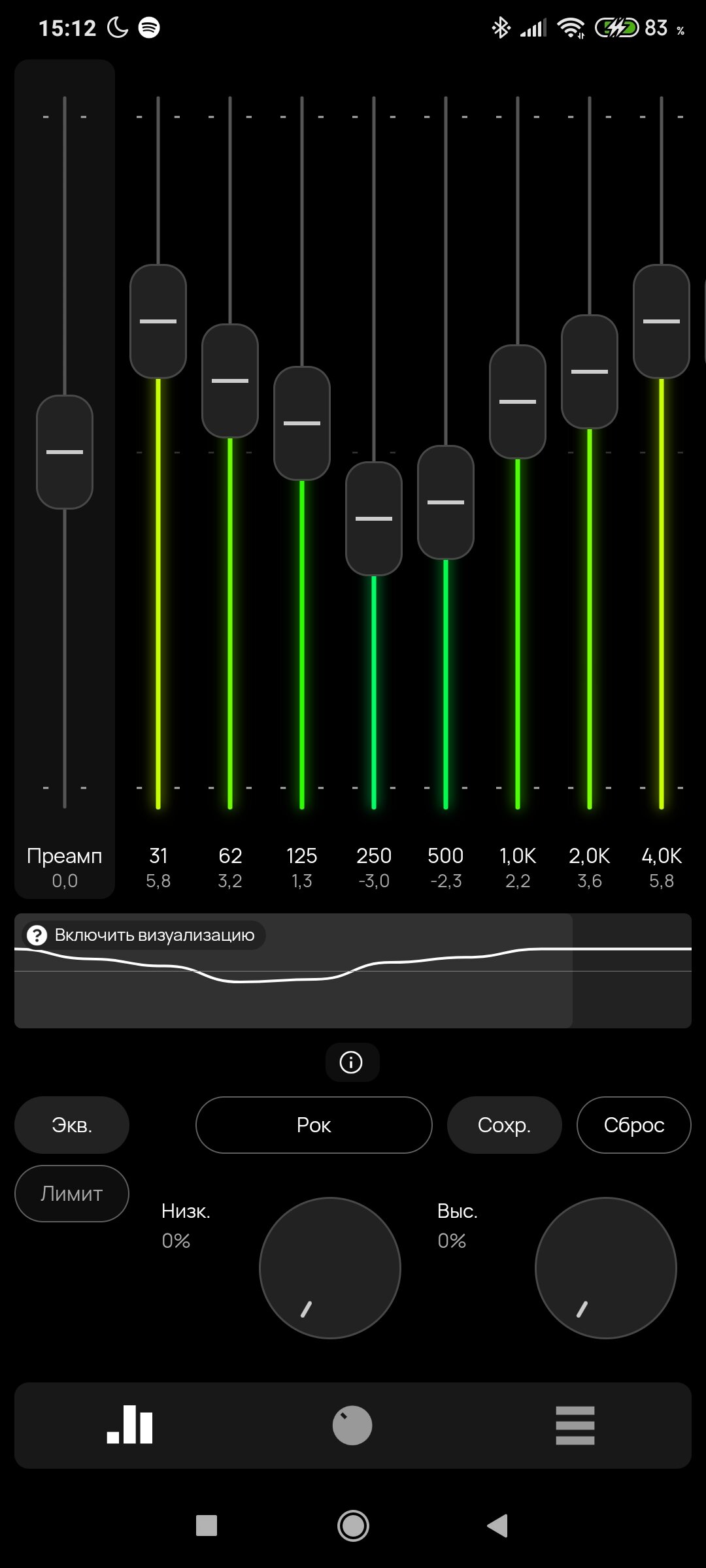Switch to the knob tab
The height and width of the screenshot is (1568, 706).
352,1425
